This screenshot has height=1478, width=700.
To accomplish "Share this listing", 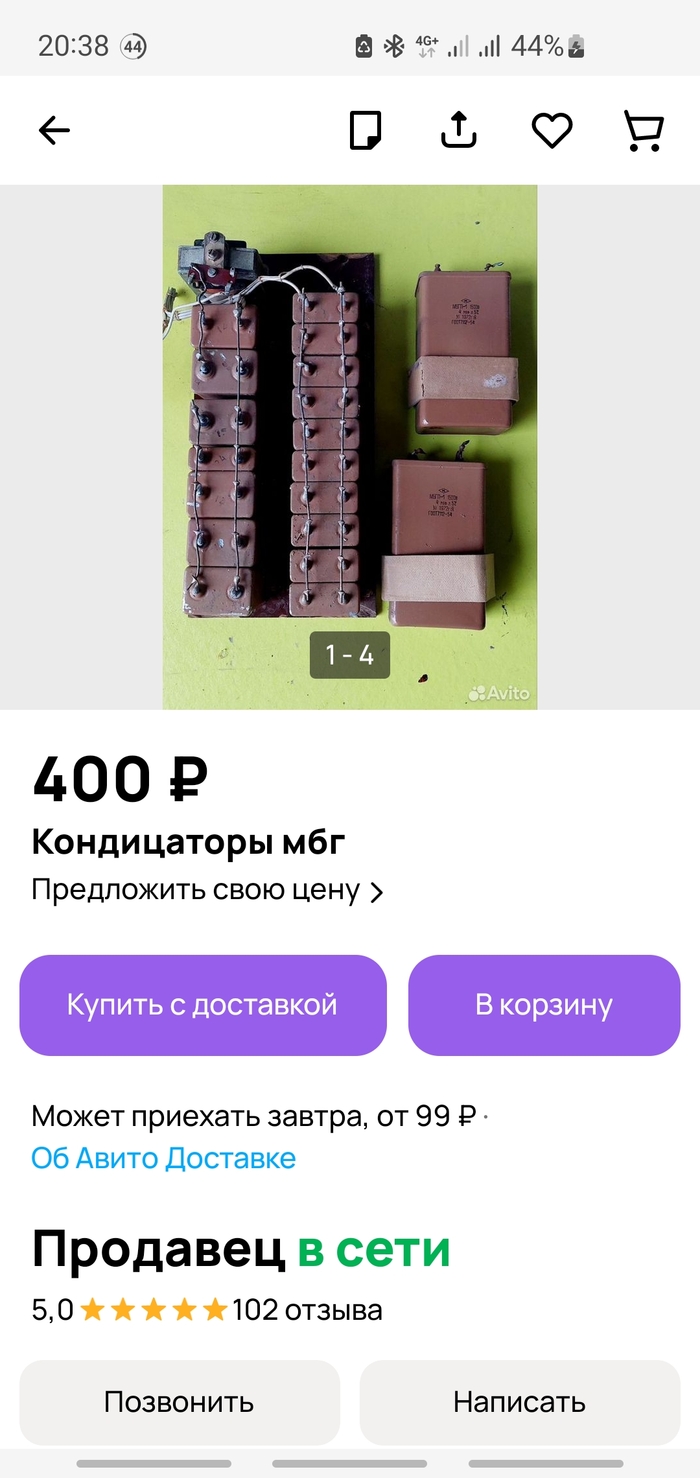I will (x=458, y=130).
